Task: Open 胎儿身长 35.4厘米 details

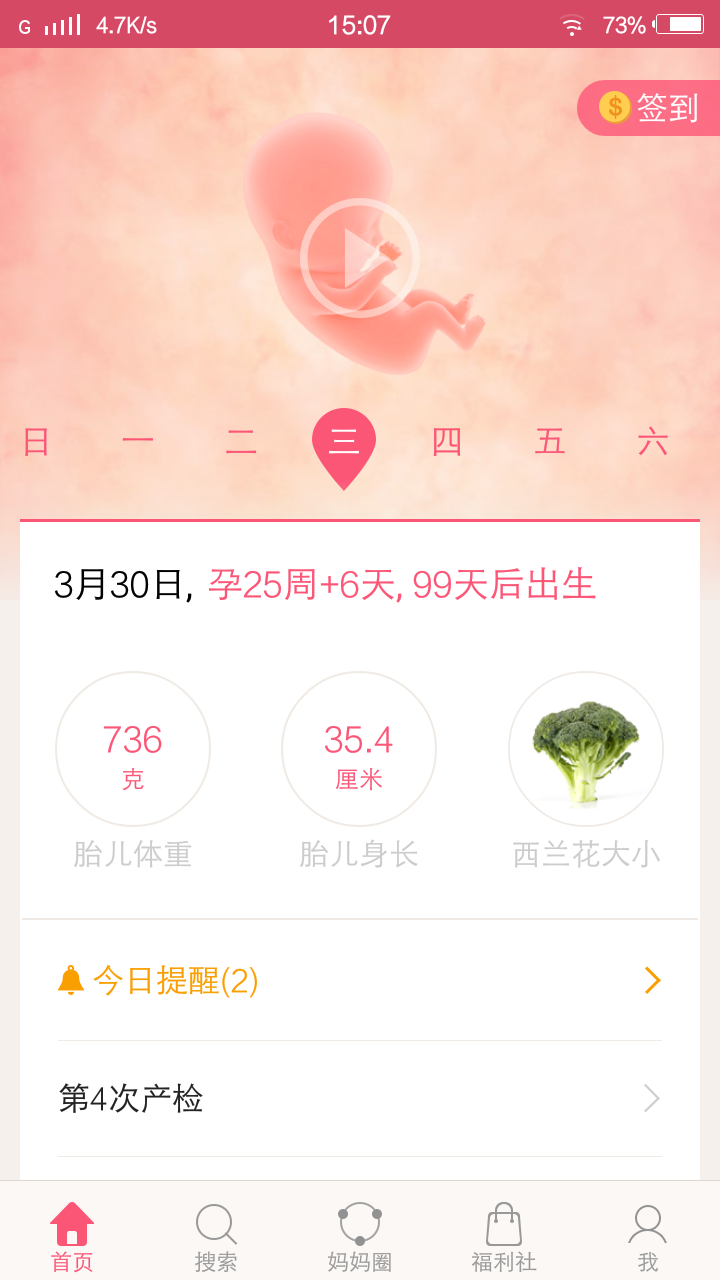Action: click(359, 749)
